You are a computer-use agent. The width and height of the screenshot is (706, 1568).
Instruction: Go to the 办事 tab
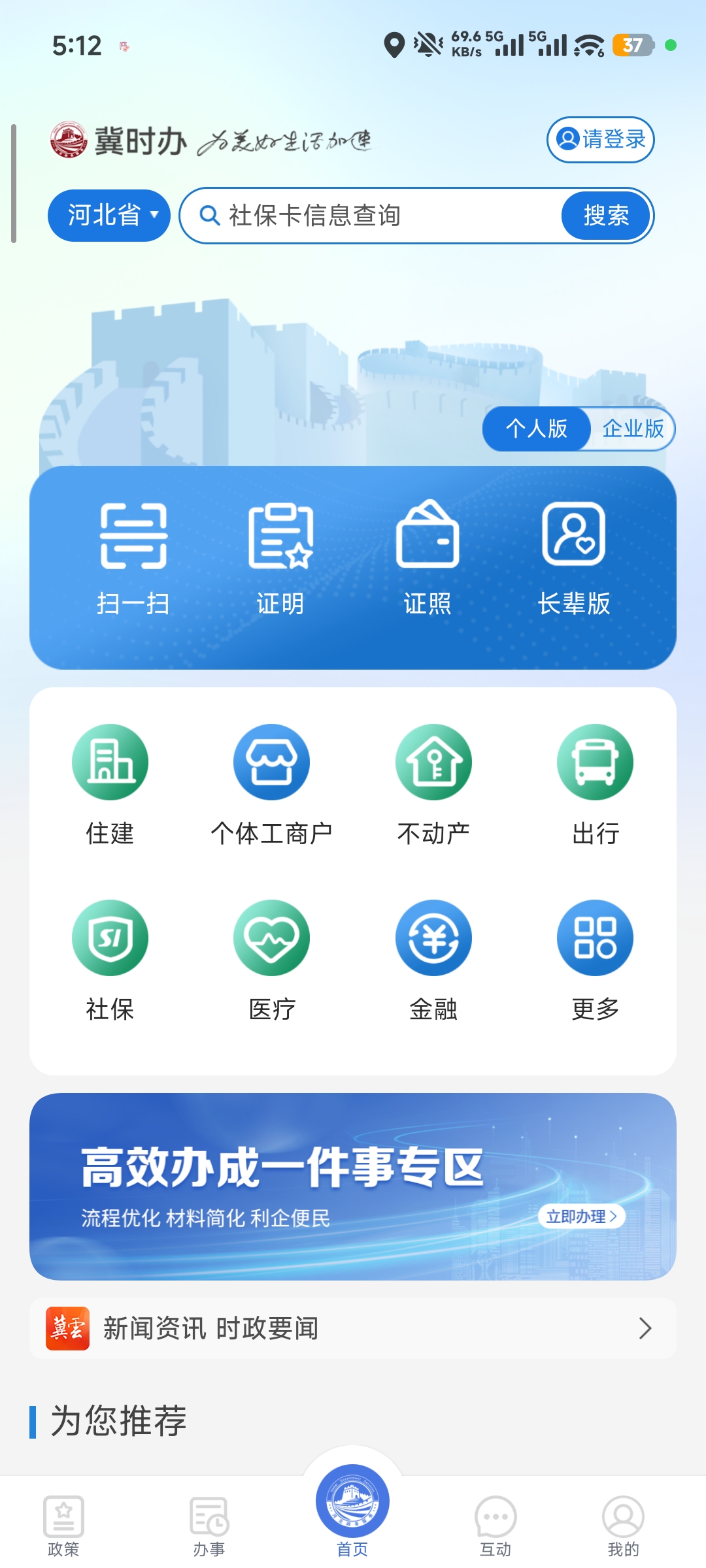tap(209, 1526)
